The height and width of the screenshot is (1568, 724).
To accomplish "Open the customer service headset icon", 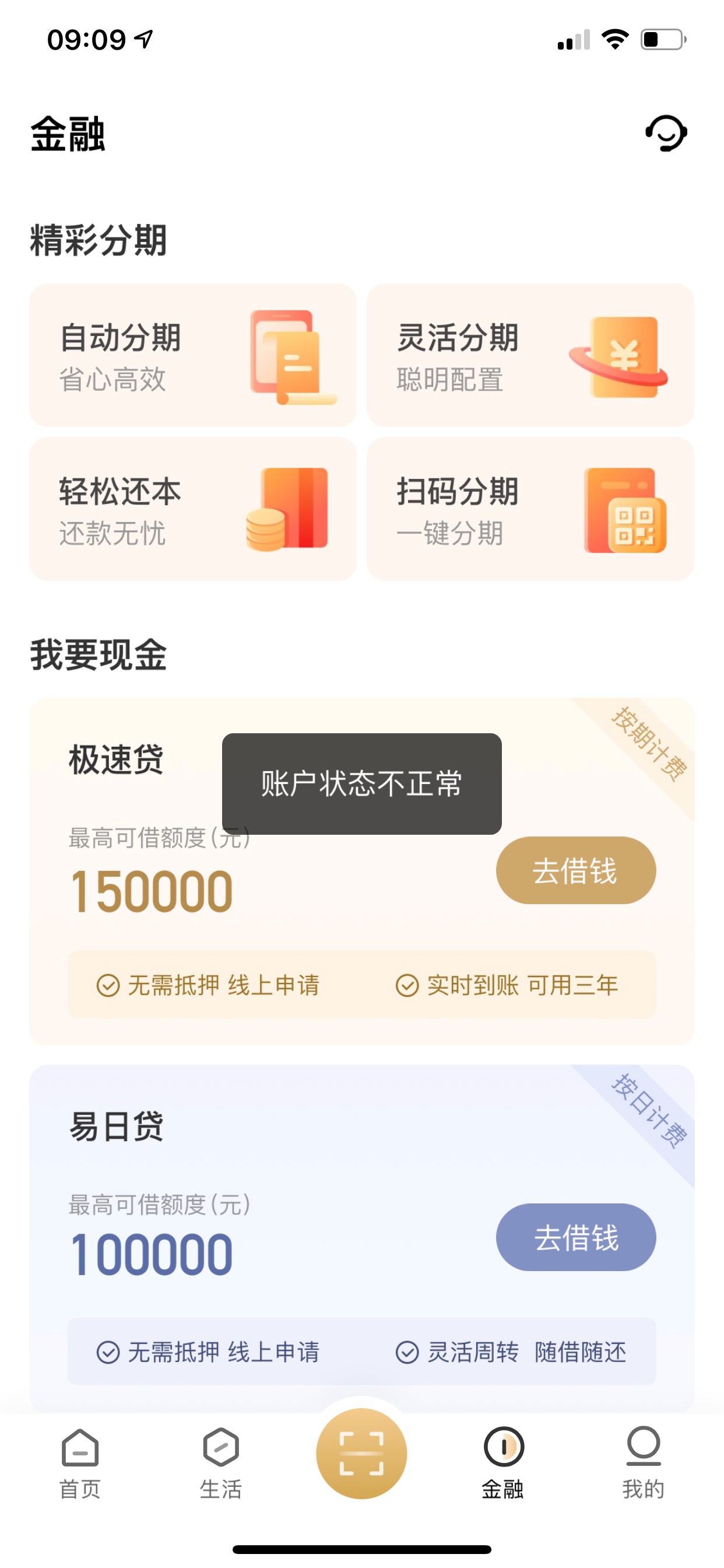I will click(666, 132).
